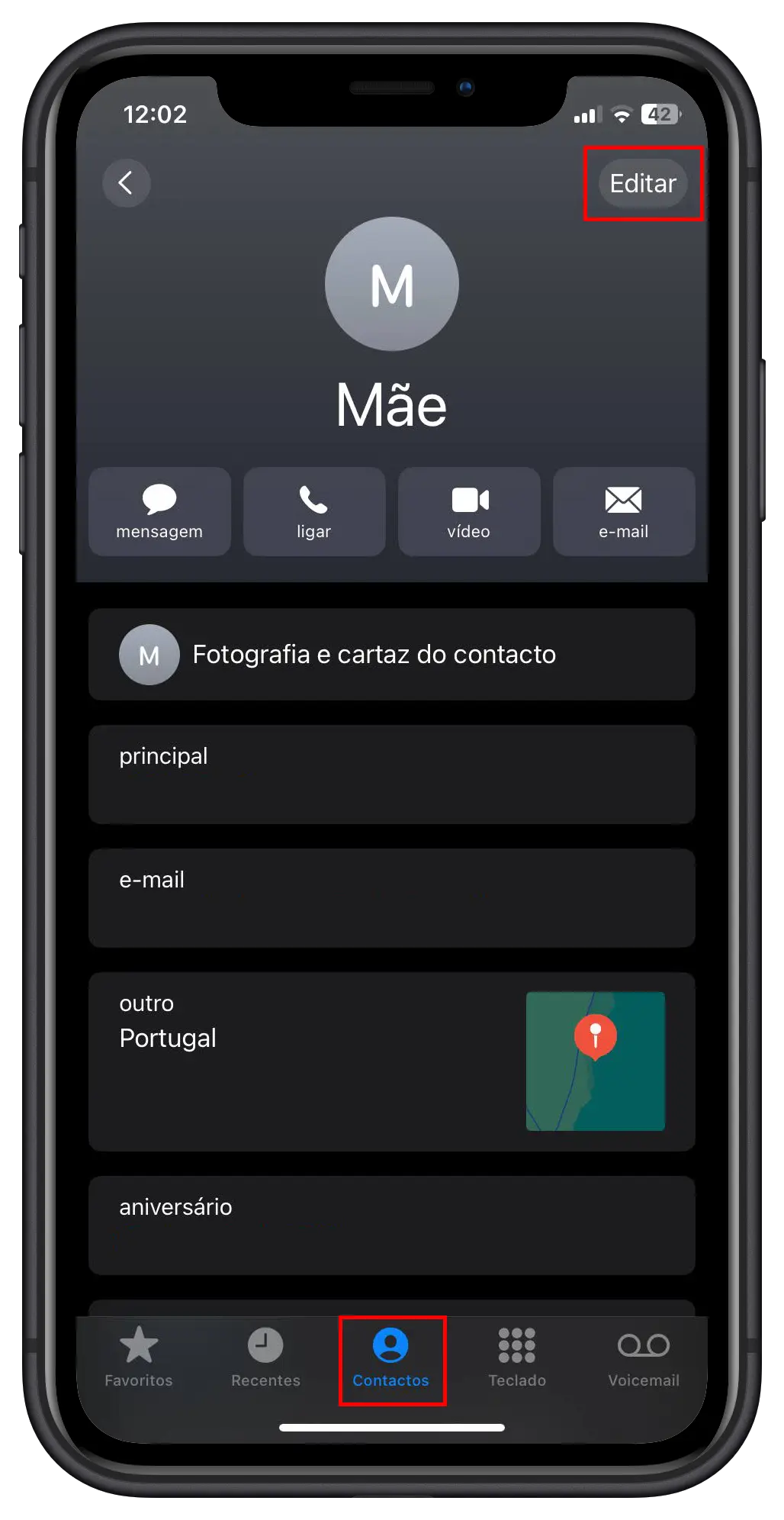Go back with the back arrow
Viewport: 784px width, 1520px height.
(x=126, y=183)
